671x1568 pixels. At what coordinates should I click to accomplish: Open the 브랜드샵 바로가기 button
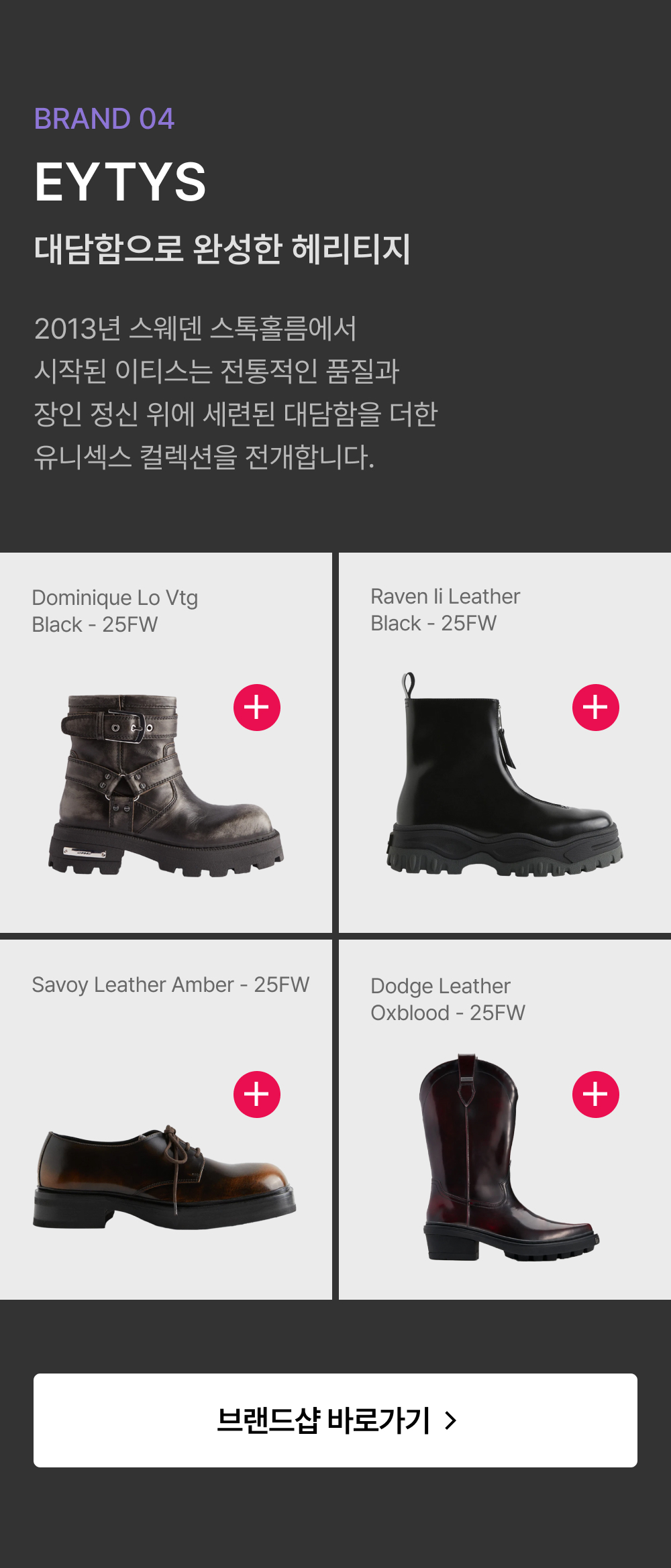click(x=335, y=1420)
